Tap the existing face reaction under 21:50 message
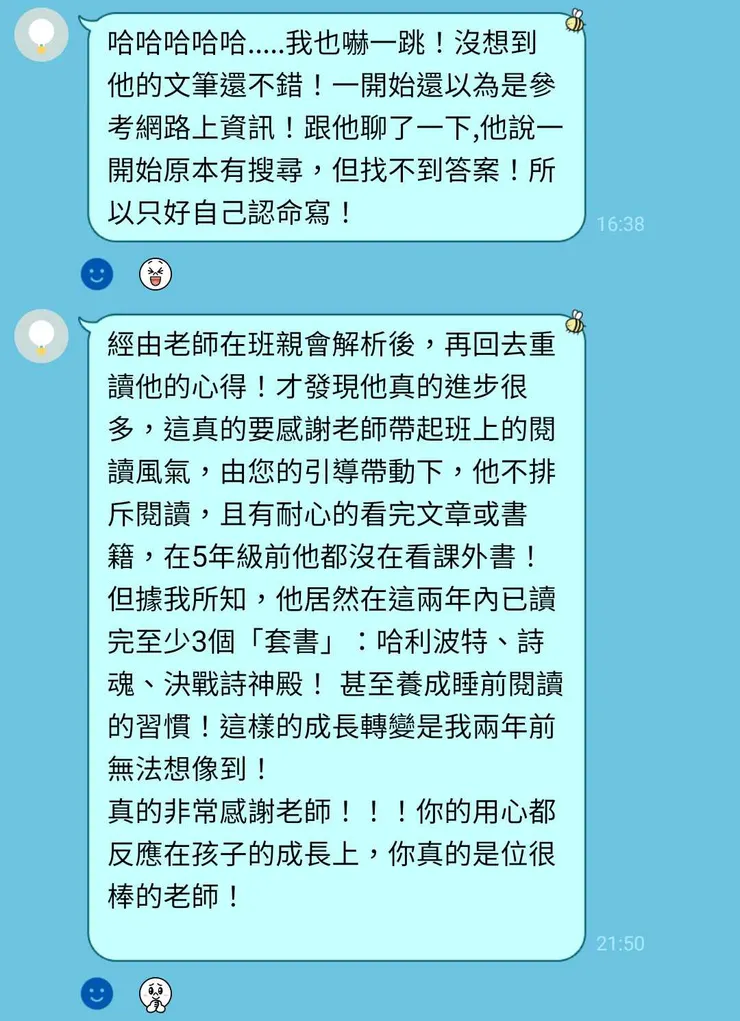740x1021 pixels. 156,994
